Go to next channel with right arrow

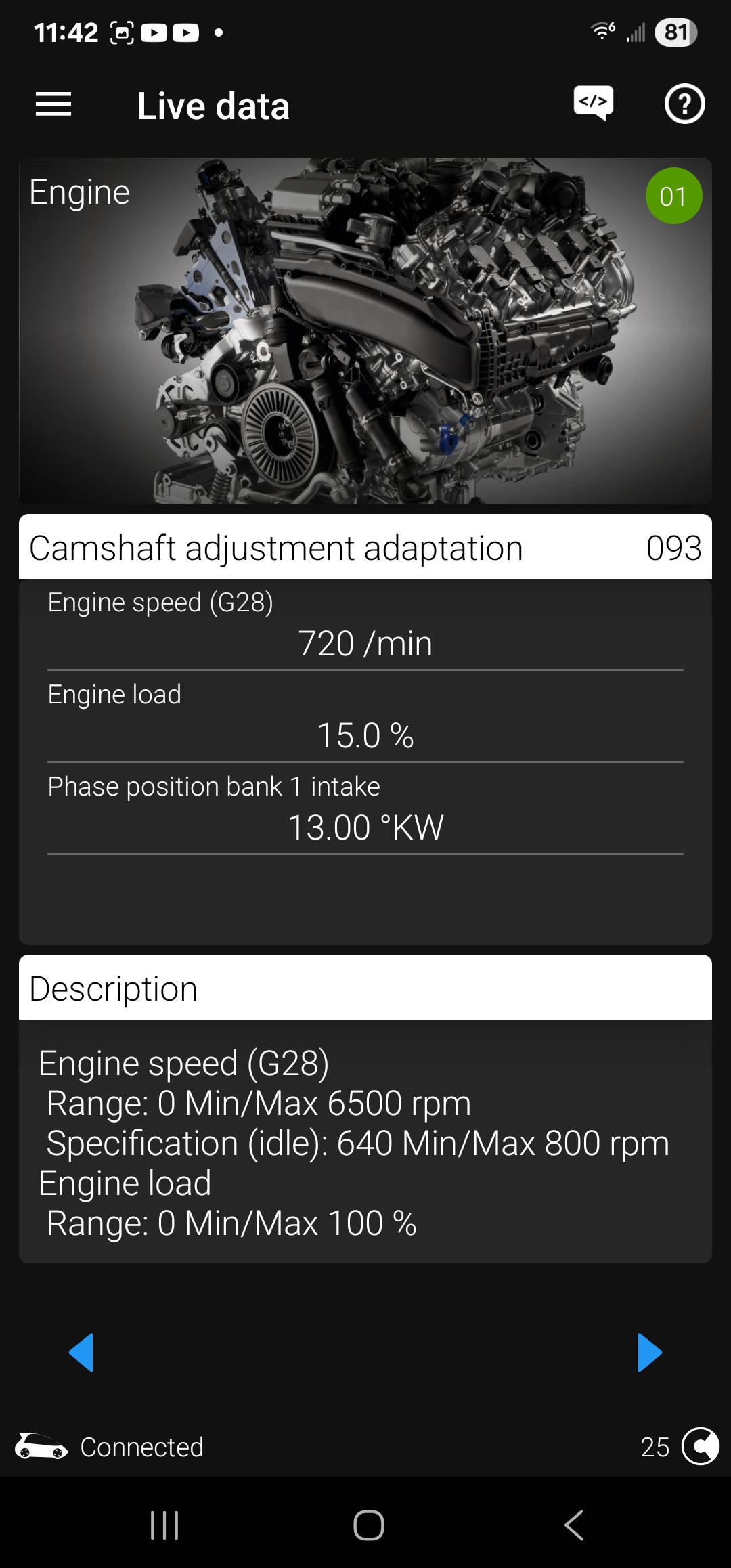coord(650,1353)
